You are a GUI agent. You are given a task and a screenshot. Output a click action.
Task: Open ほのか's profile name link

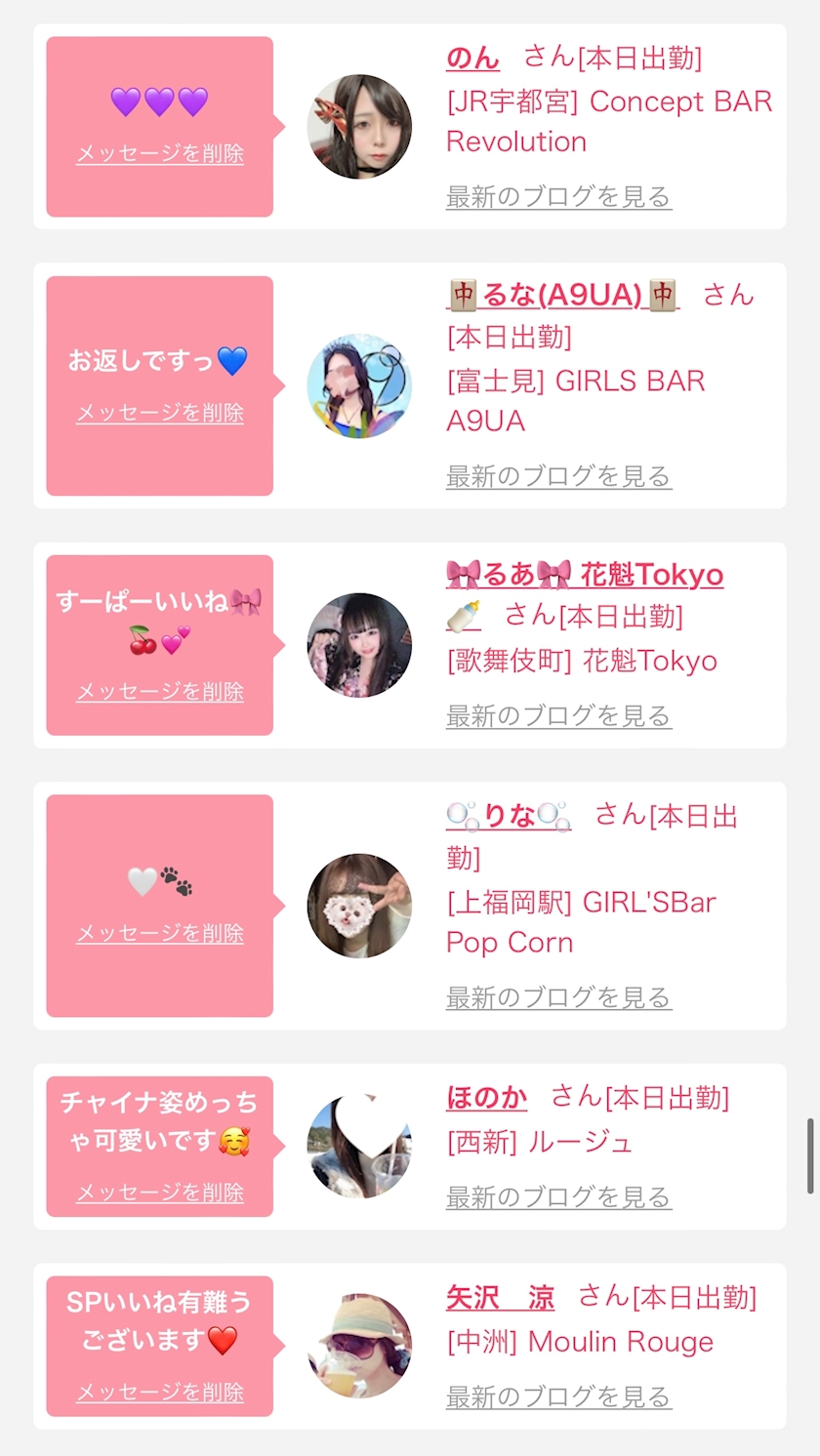486,1098
